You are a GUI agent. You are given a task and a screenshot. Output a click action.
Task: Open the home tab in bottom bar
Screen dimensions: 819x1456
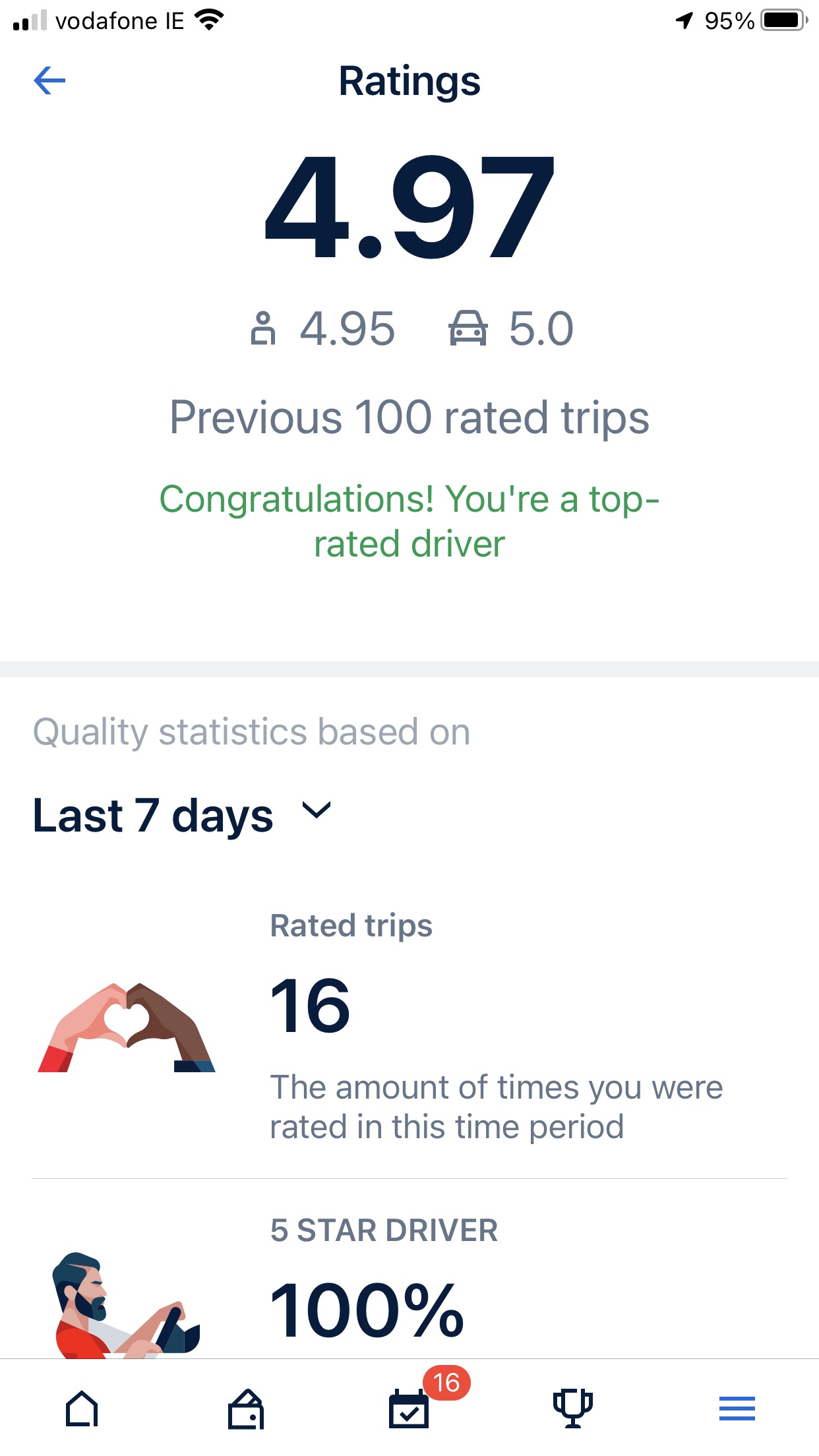tap(82, 1409)
